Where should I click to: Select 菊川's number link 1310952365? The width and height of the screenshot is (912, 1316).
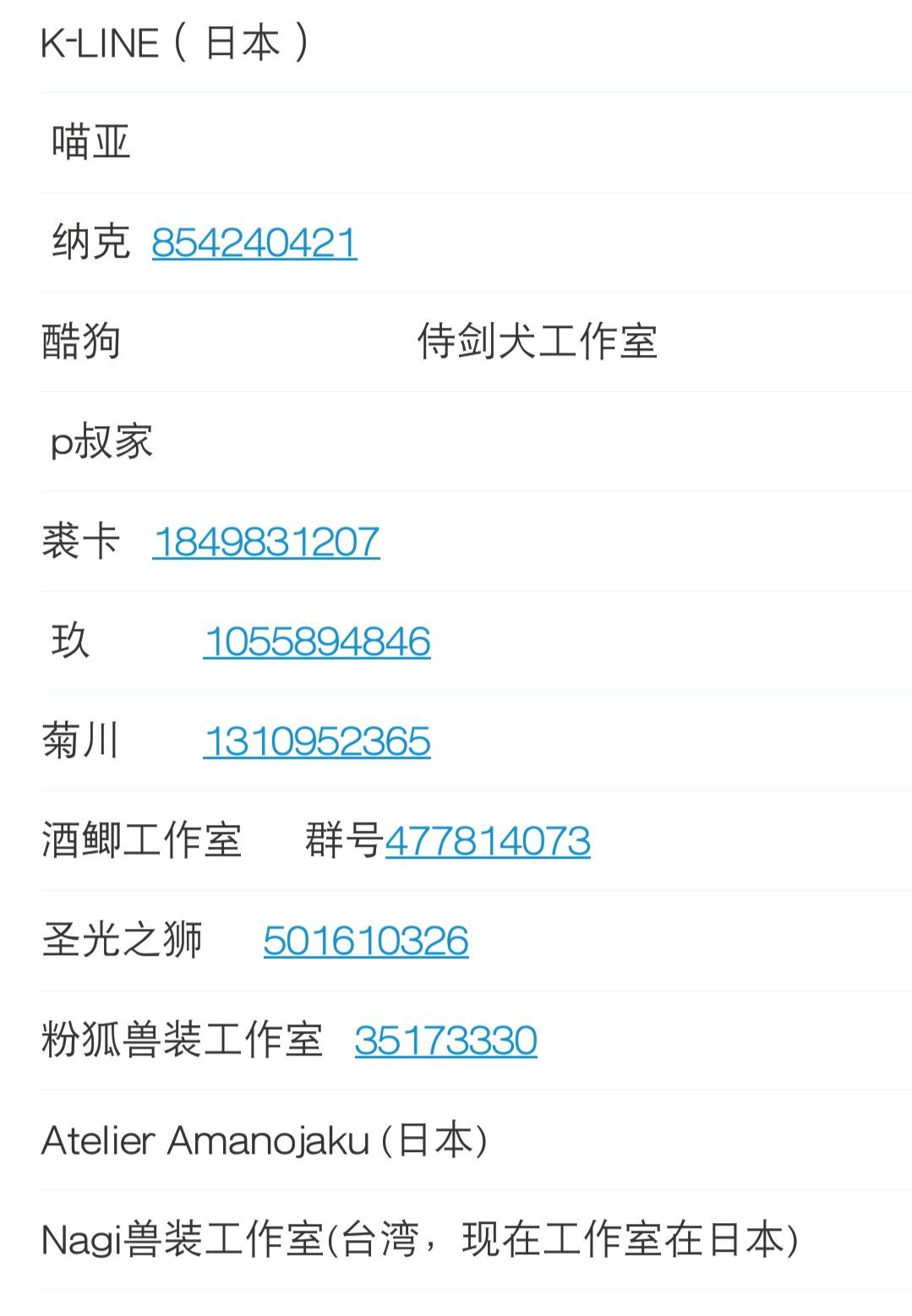coord(317,742)
